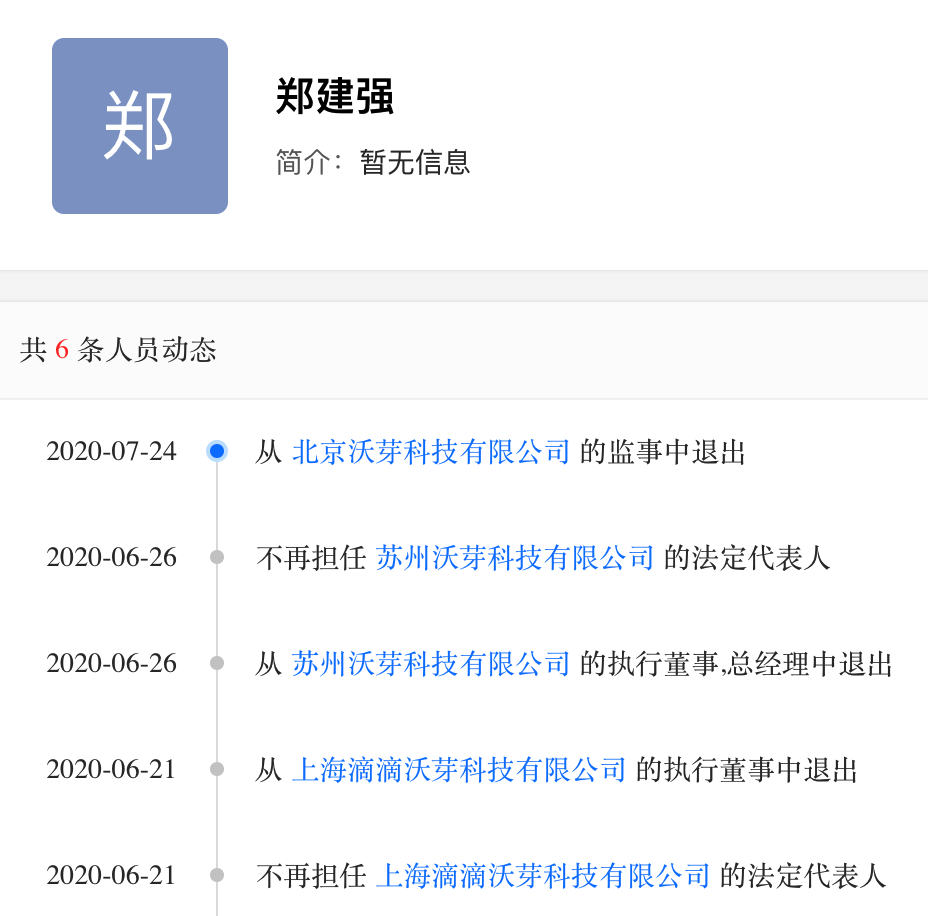This screenshot has width=928, height=916.
Task: Open 上海滴滴沃芽科技有限公司 link in 法定代表人 entry
Action: pyautogui.click(x=543, y=876)
